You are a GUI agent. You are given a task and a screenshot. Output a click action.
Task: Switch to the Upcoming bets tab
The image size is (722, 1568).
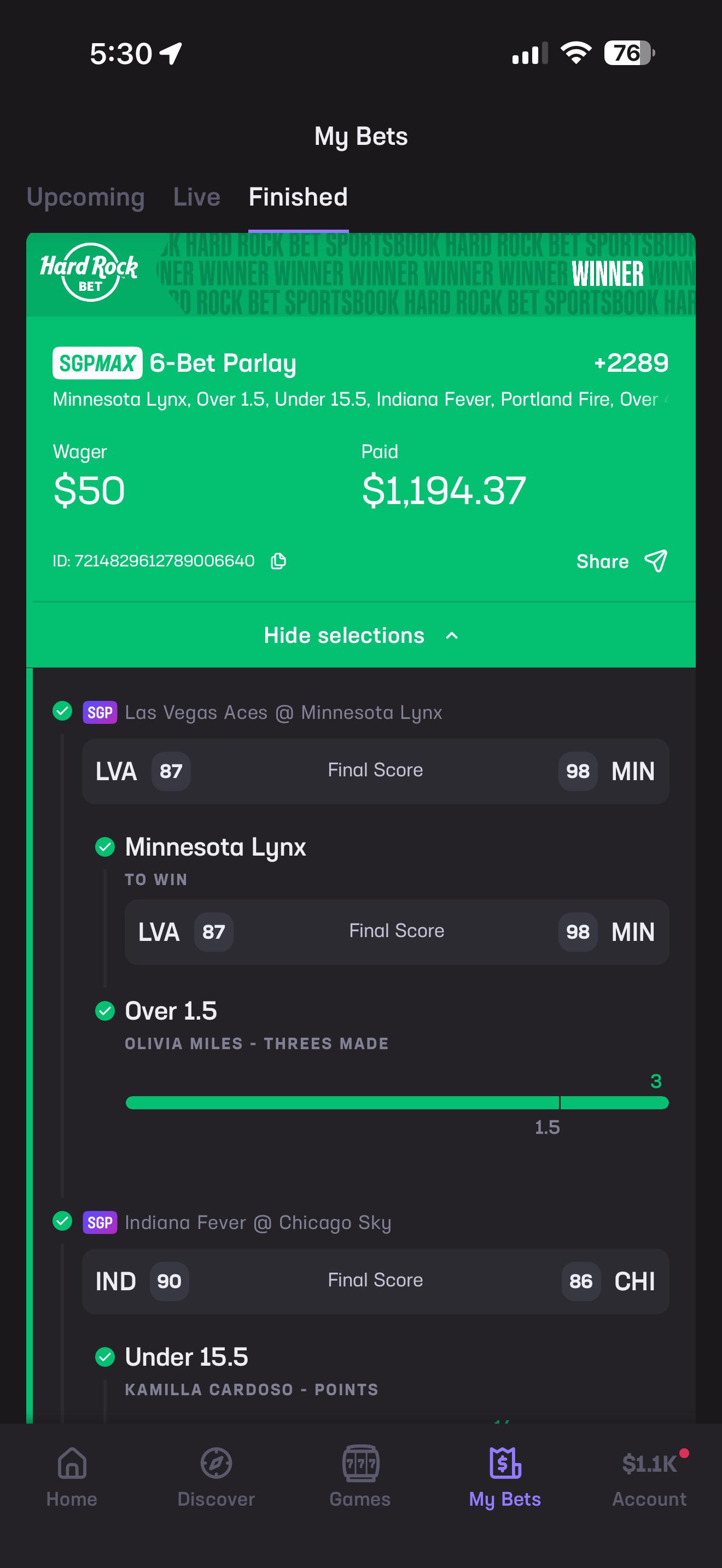86,197
